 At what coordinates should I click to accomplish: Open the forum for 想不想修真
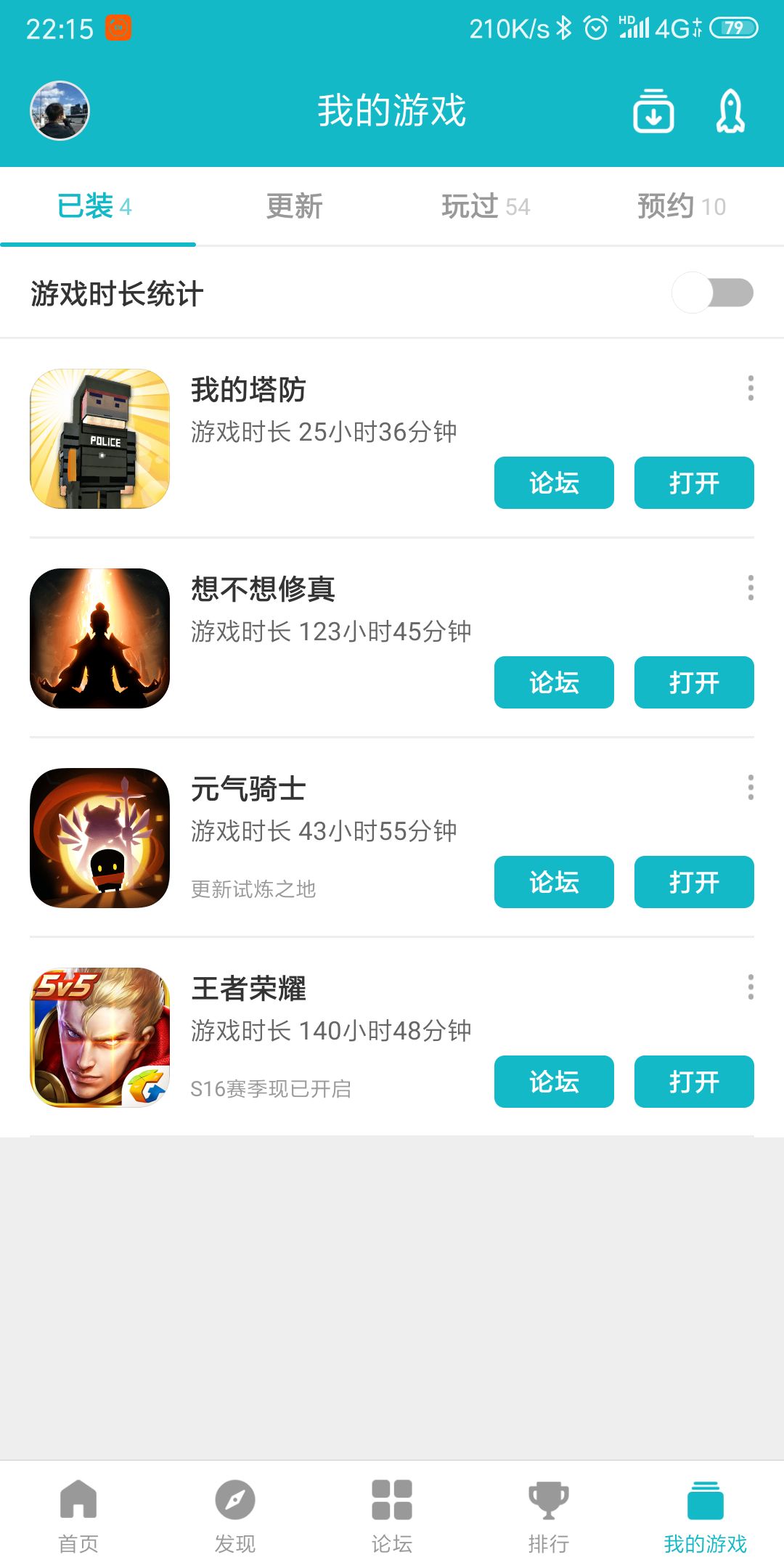click(554, 682)
